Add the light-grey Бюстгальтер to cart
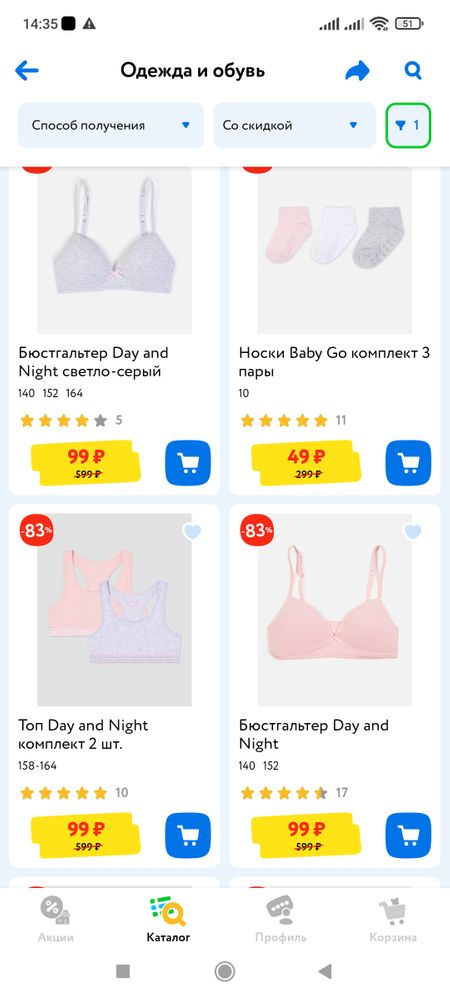 pyautogui.click(x=188, y=462)
